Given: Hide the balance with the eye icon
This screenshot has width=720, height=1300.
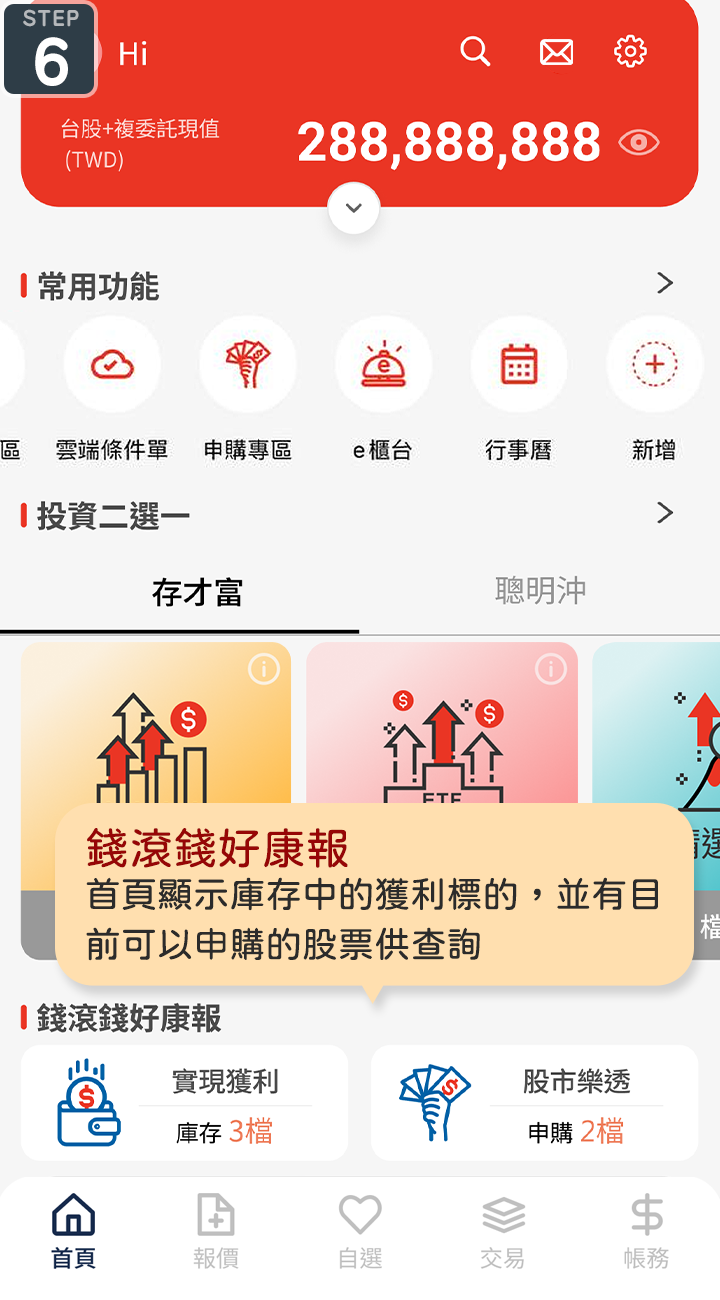Looking at the screenshot, I should 638,143.
